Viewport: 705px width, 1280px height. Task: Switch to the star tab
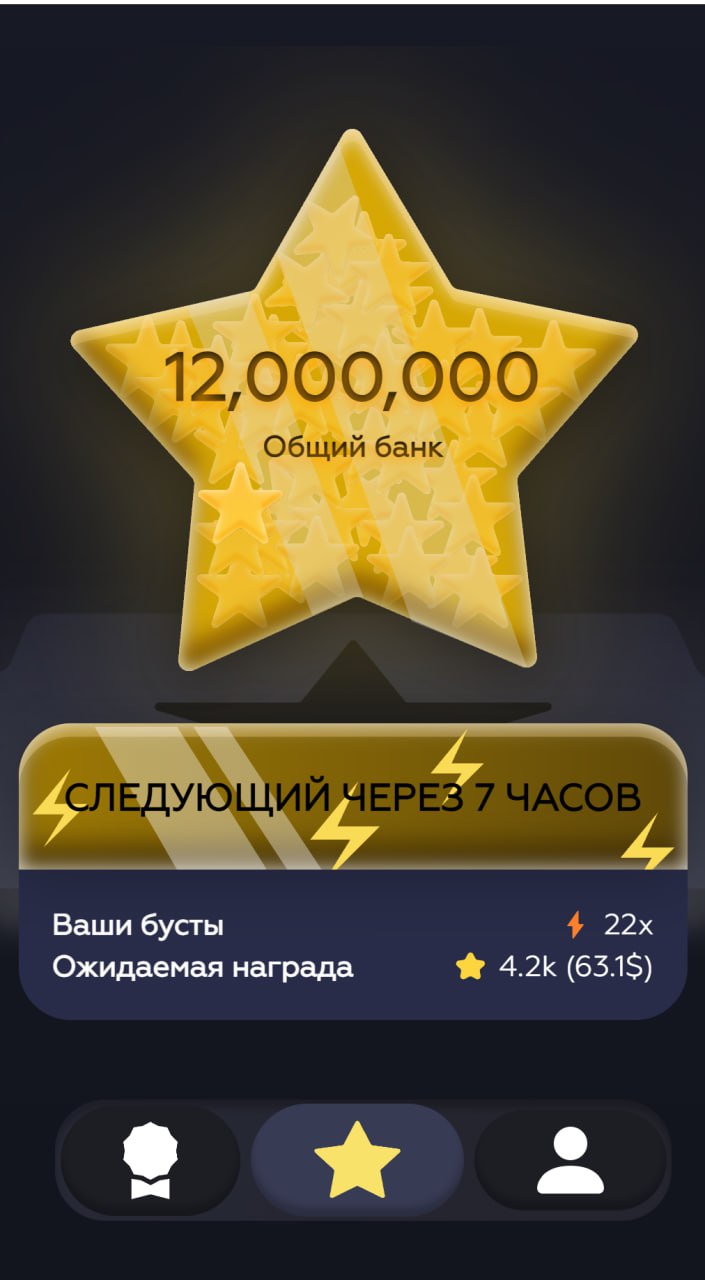point(357,1160)
